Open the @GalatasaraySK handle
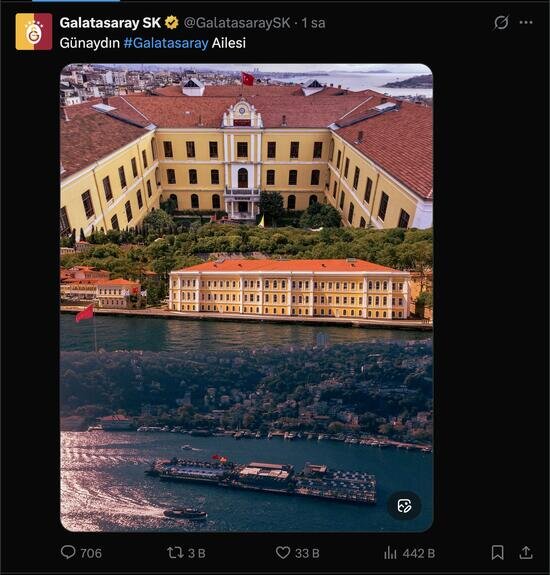This screenshot has height=575, width=550. coord(237,23)
